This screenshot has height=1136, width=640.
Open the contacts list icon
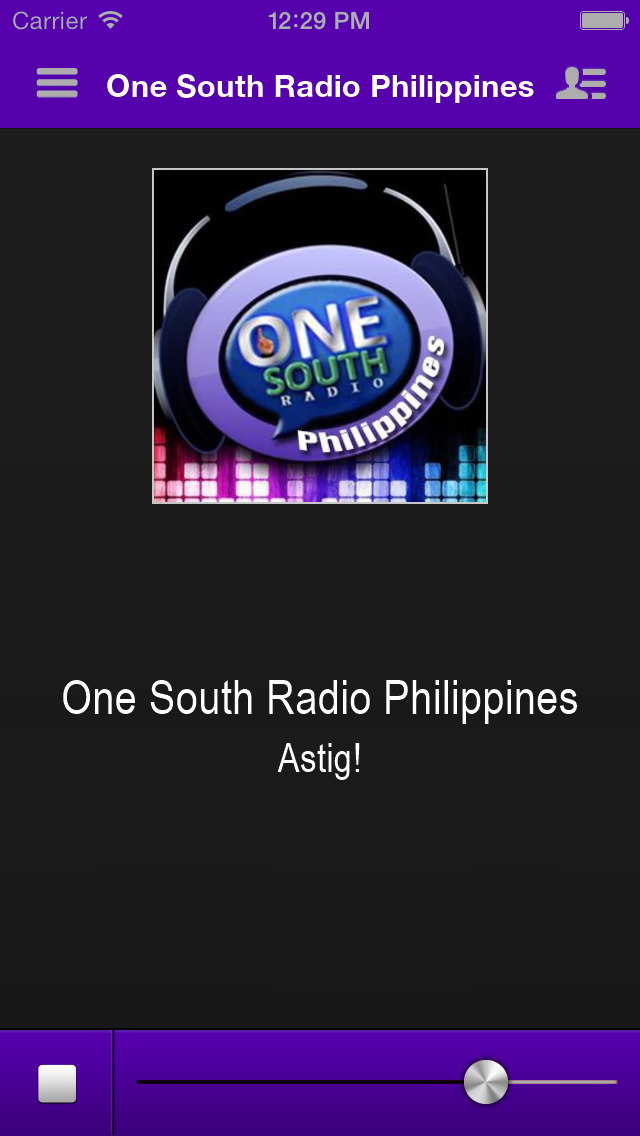(581, 84)
